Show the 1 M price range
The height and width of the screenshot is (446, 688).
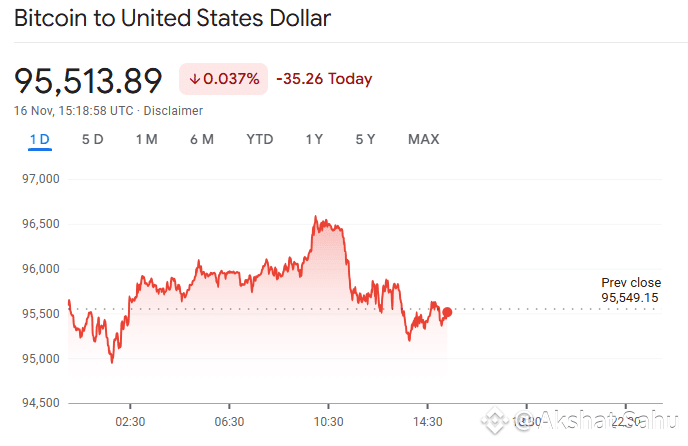(147, 140)
